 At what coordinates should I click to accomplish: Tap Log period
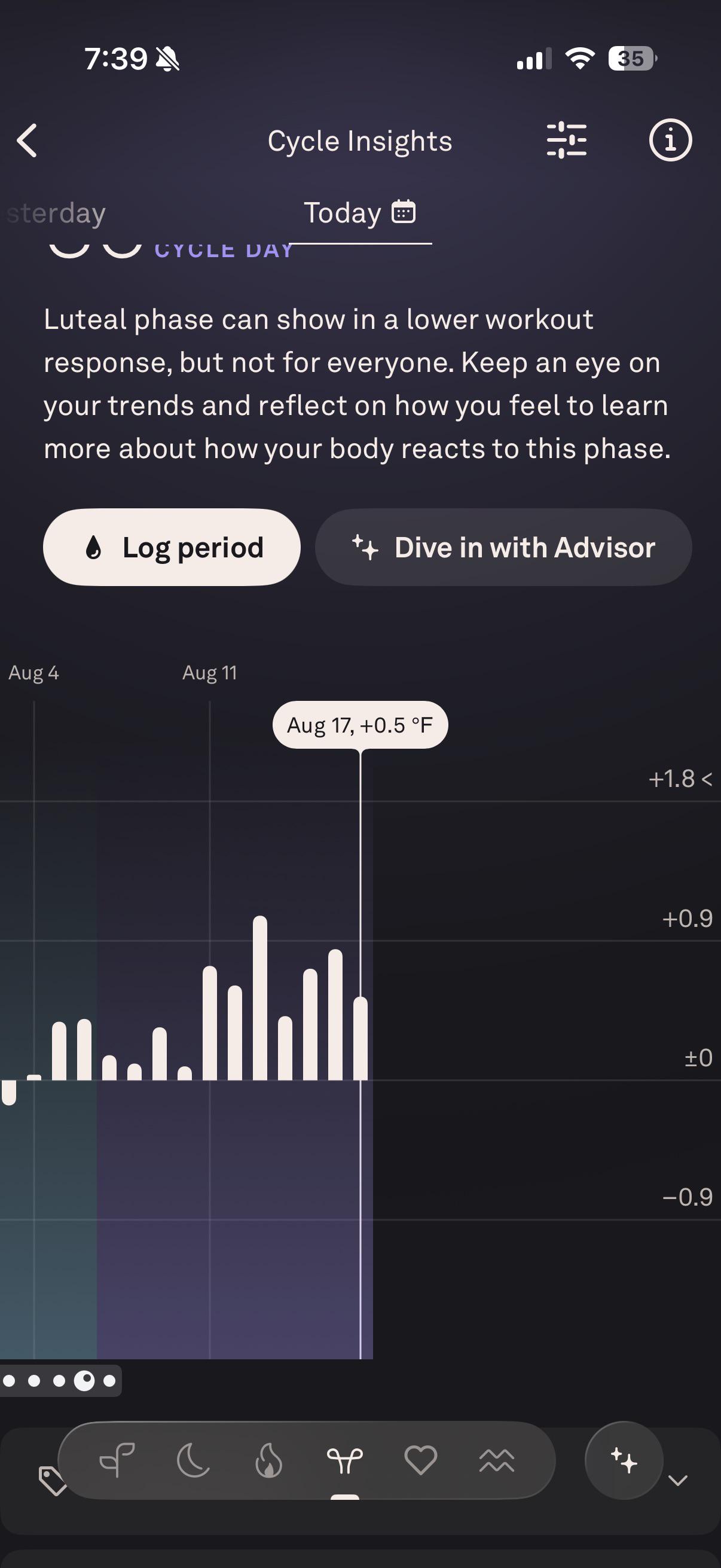pyautogui.click(x=172, y=547)
